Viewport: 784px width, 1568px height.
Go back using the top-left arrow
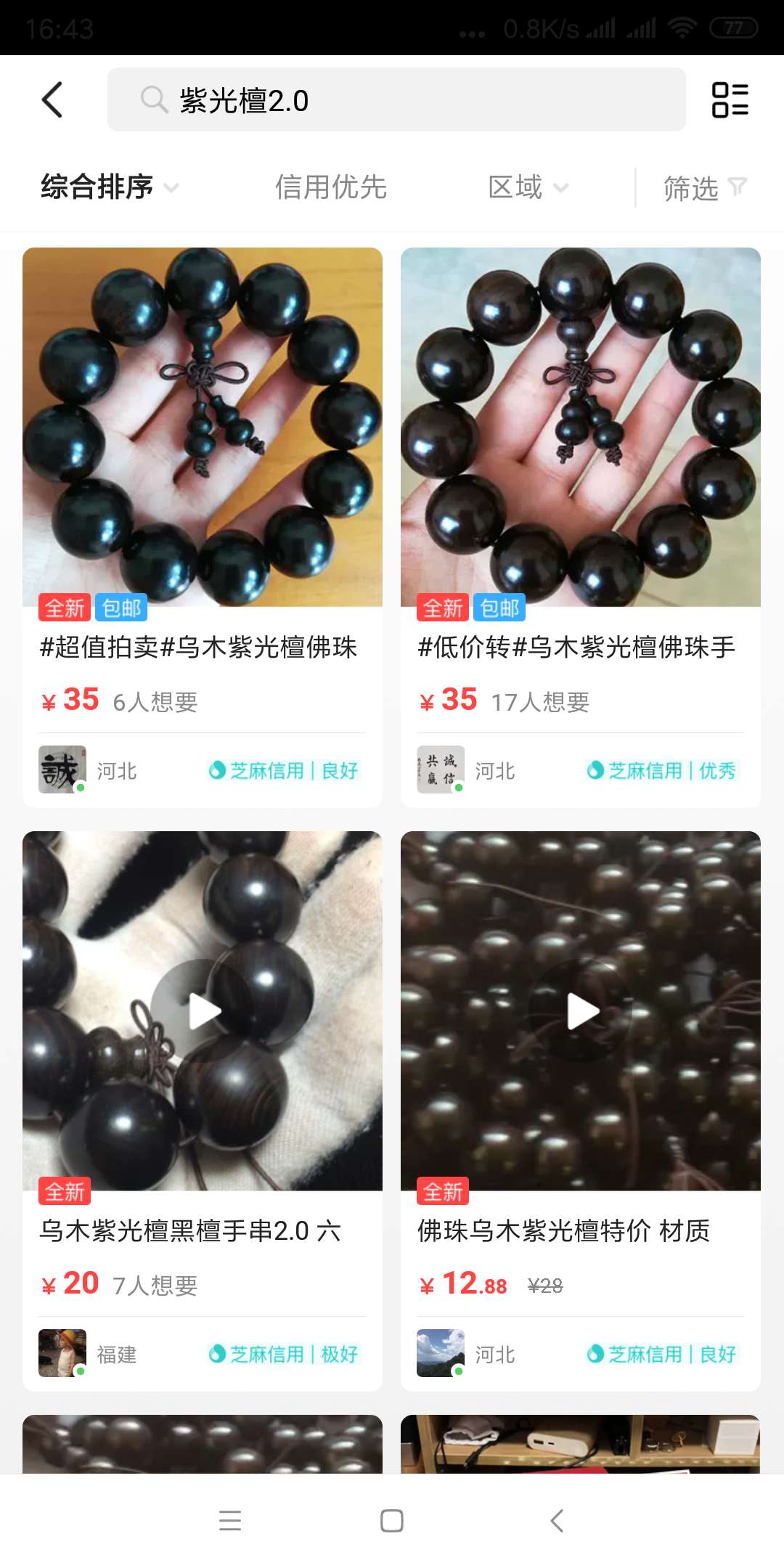point(52,100)
